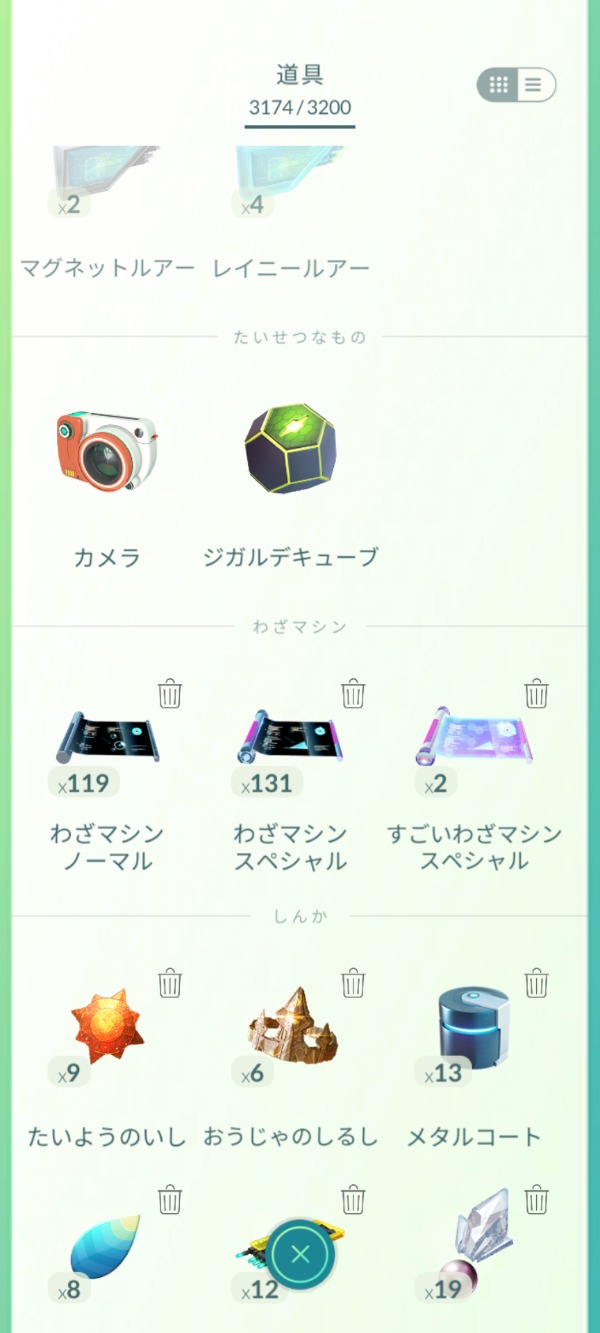Viewport: 600px width, 1333px height.
Task: Select すごいわざマシン スペシャル item
Action: (474, 745)
